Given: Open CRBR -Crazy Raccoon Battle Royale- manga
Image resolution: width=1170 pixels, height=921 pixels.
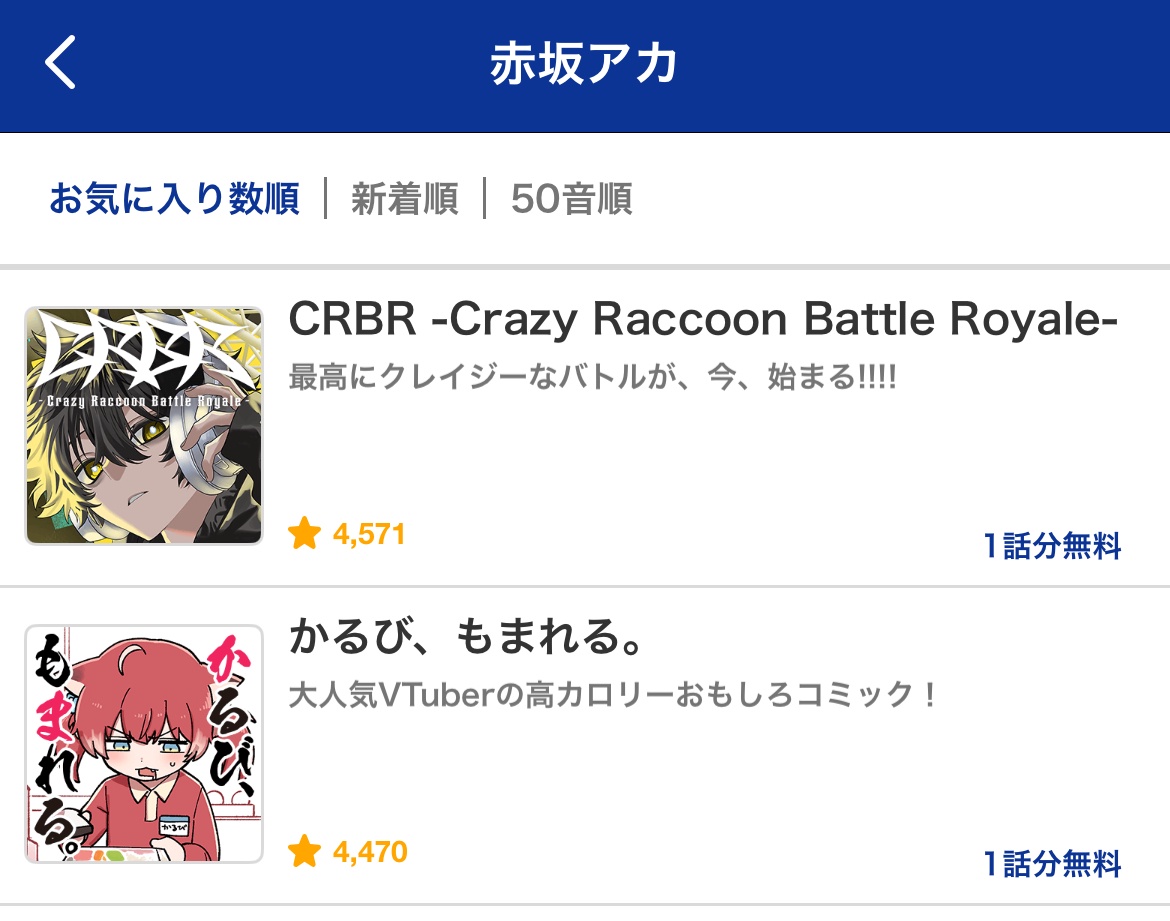Looking at the screenshot, I should click(x=702, y=320).
